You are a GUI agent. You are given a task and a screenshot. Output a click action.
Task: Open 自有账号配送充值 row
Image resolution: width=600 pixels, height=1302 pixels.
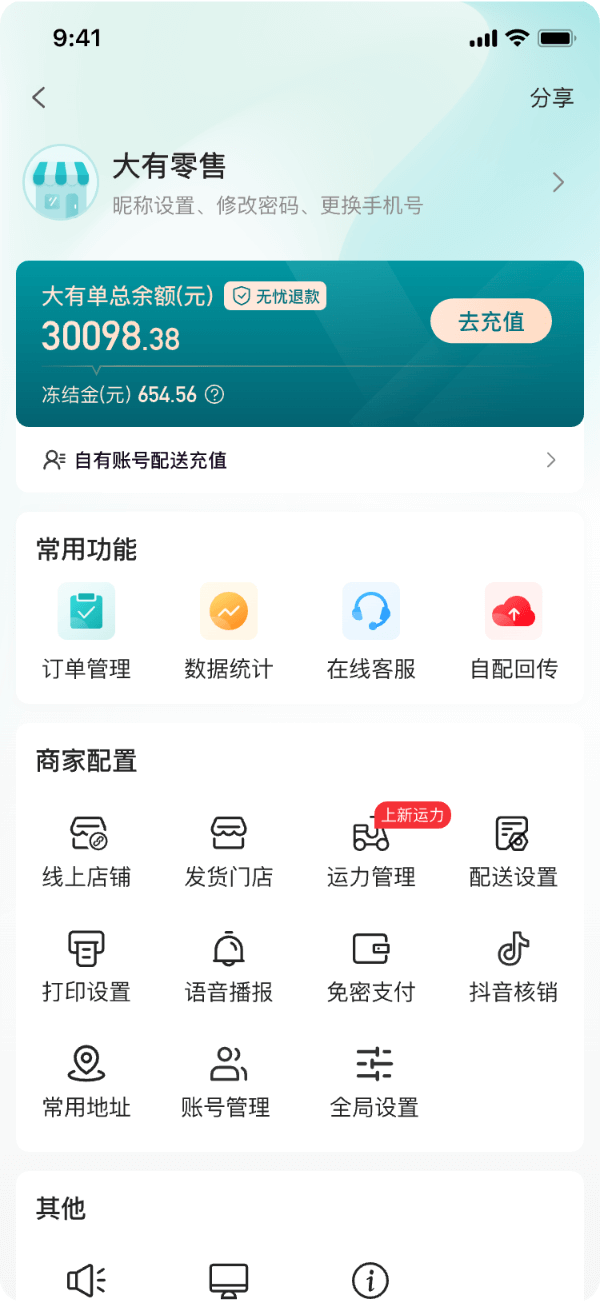pos(300,460)
